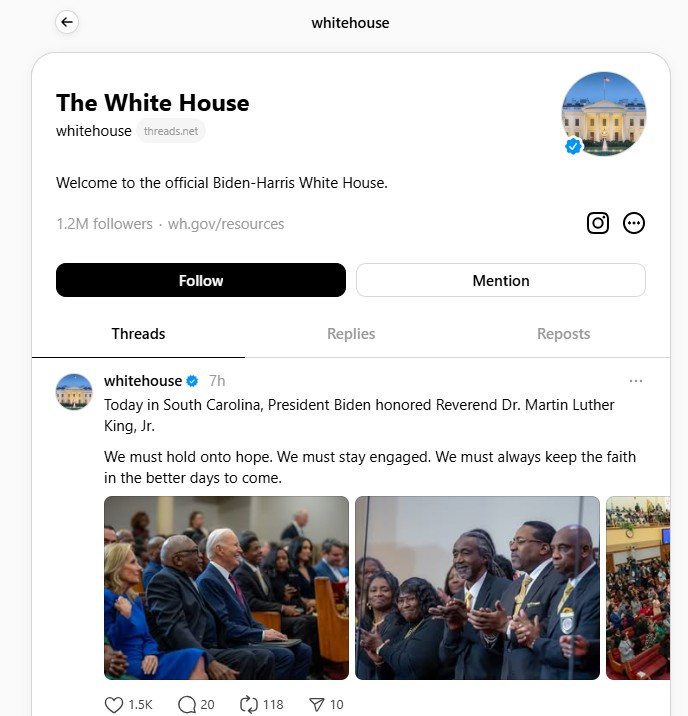The height and width of the screenshot is (716, 688).
Task: Open profile more options menu
Action: click(634, 223)
